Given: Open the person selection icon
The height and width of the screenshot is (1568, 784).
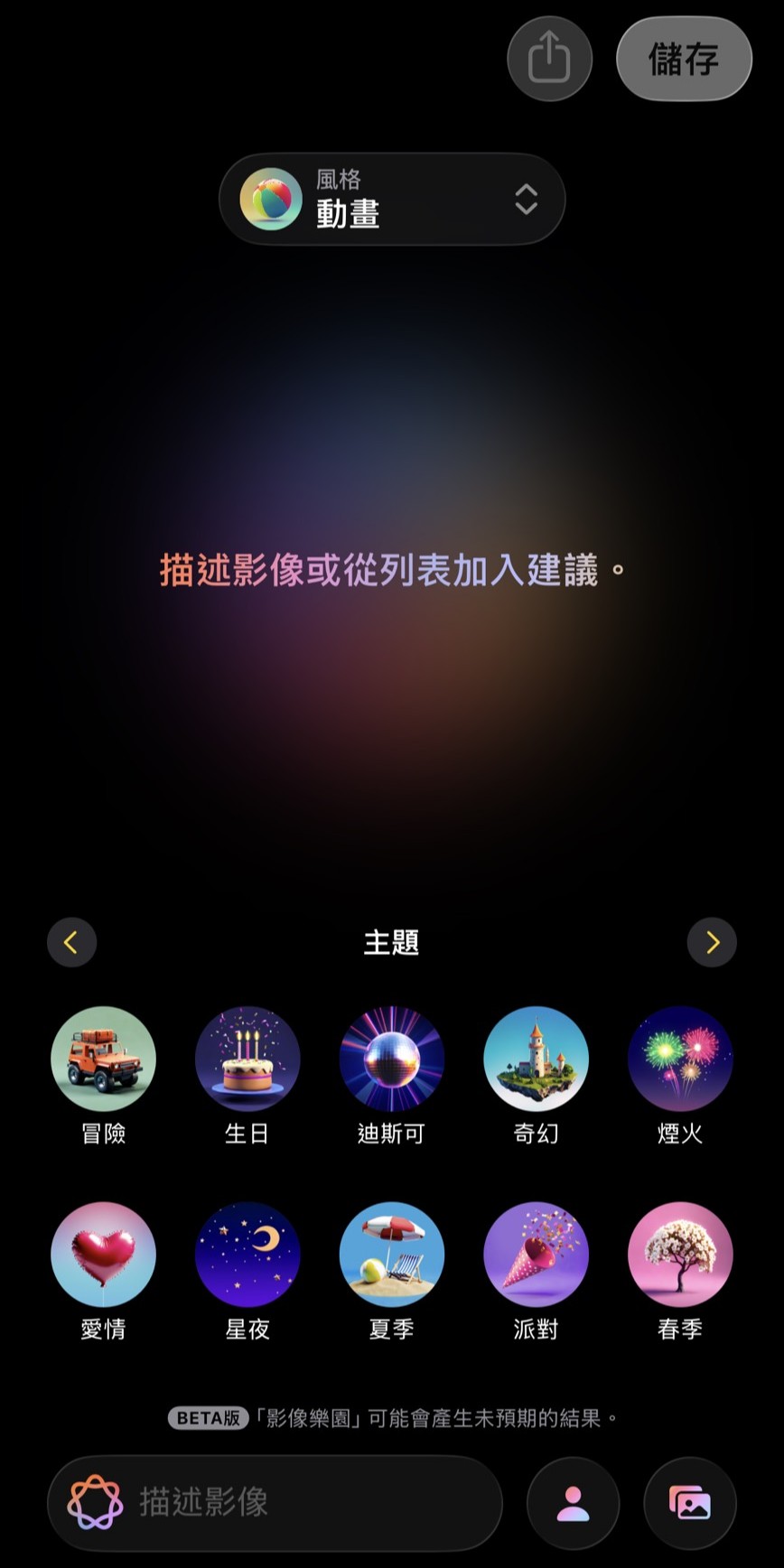Looking at the screenshot, I should (573, 1502).
